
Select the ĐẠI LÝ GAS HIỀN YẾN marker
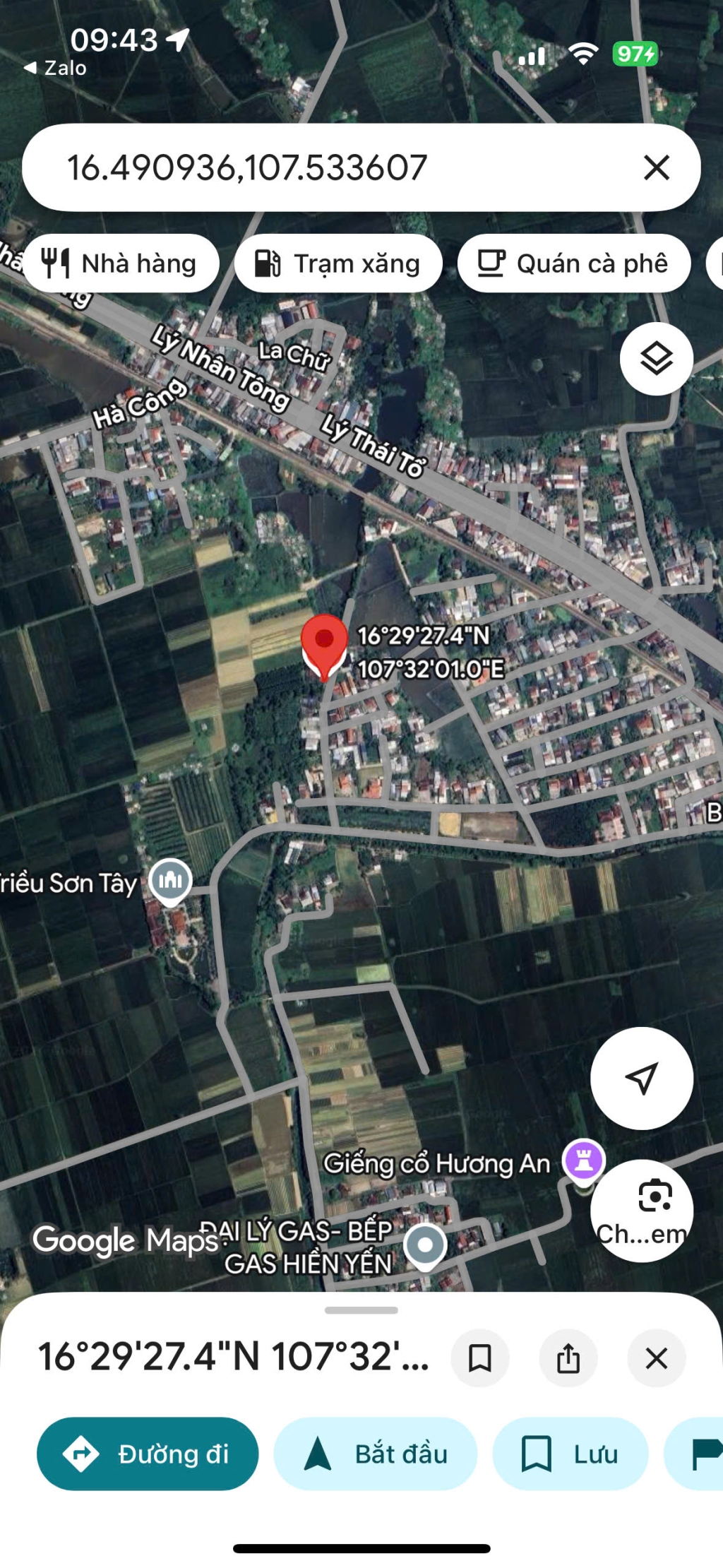click(425, 1246)
